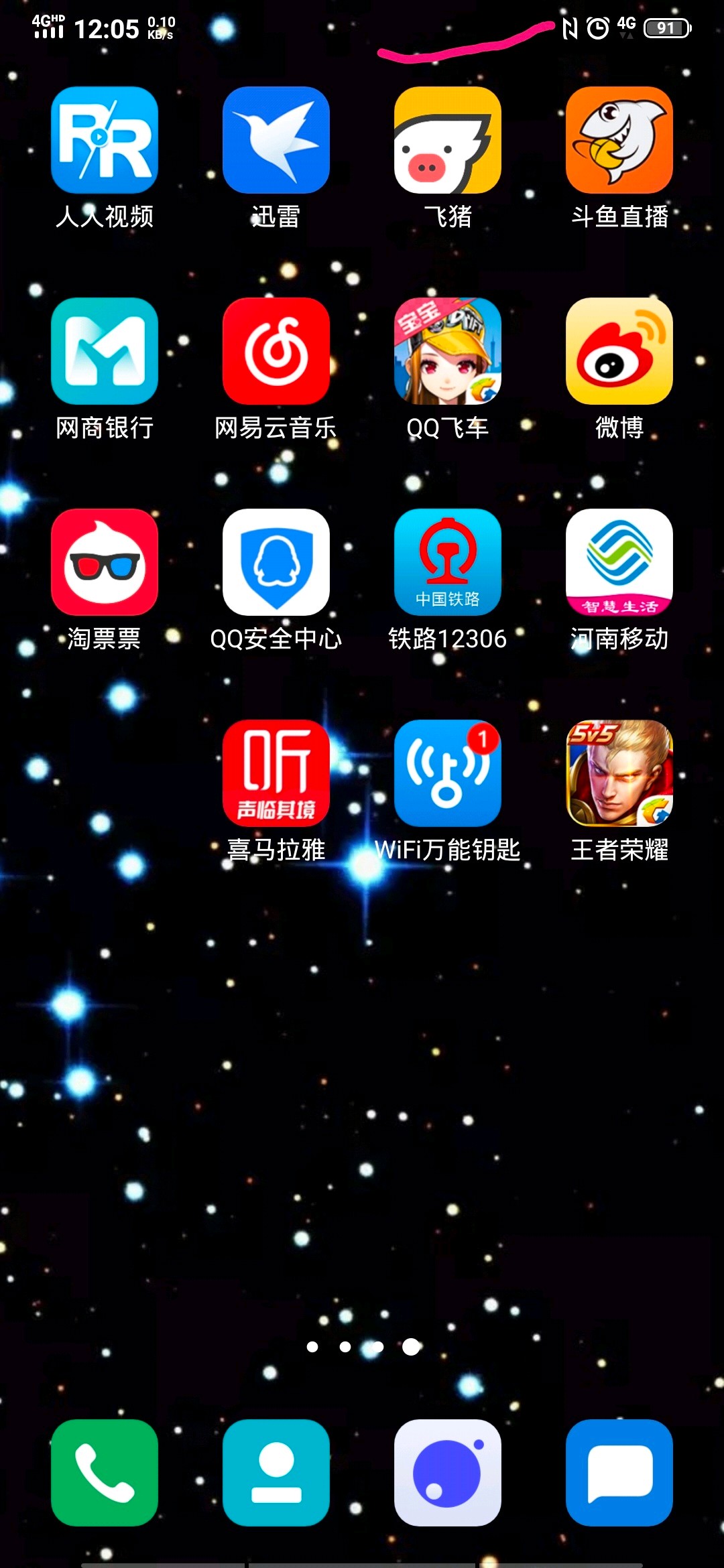The width and height of the screenshot is (724, 1568).
Task: Open the phone dialer in the dock
Action: coord(105,1473)
